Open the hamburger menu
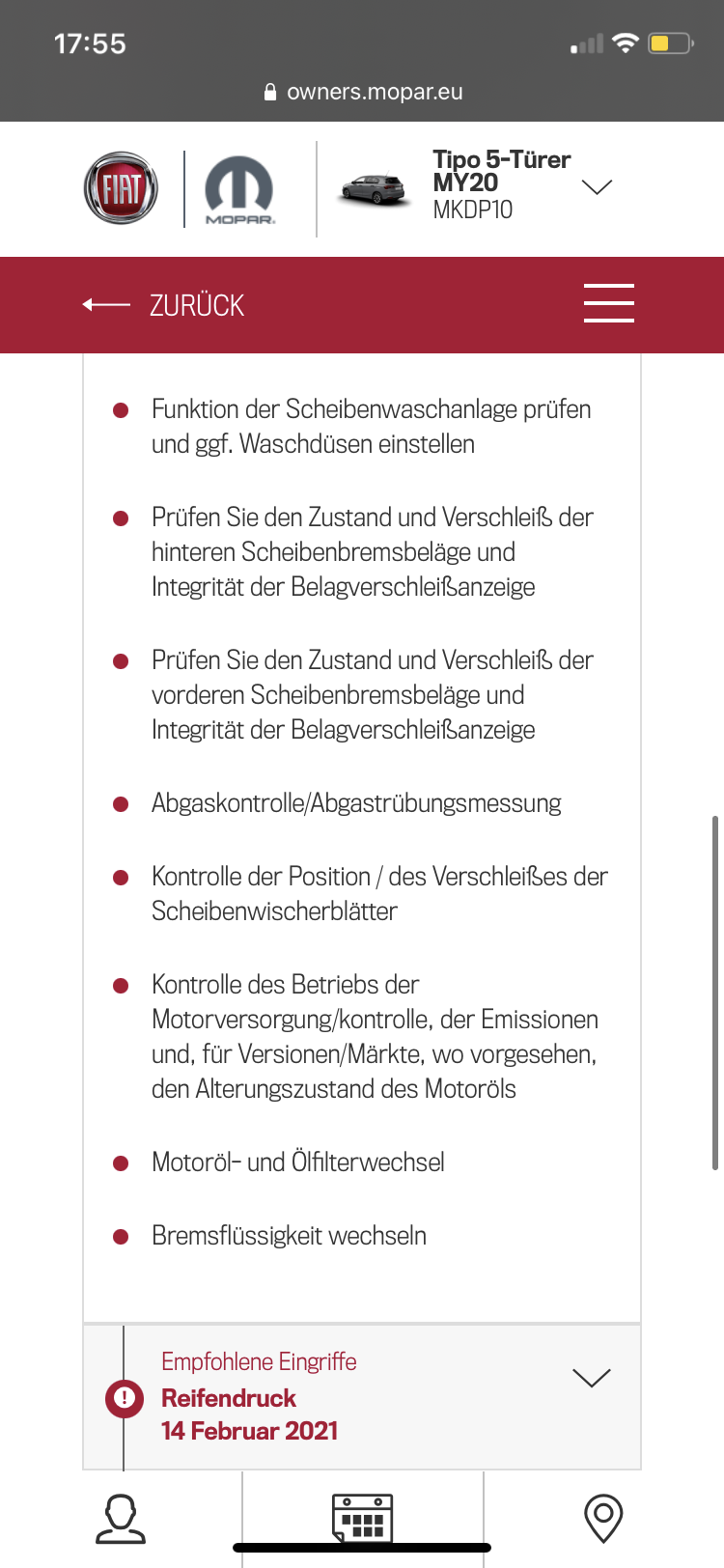Image resolution: width=724 pixels, height=1568 pixels. [x=608, y=303]
